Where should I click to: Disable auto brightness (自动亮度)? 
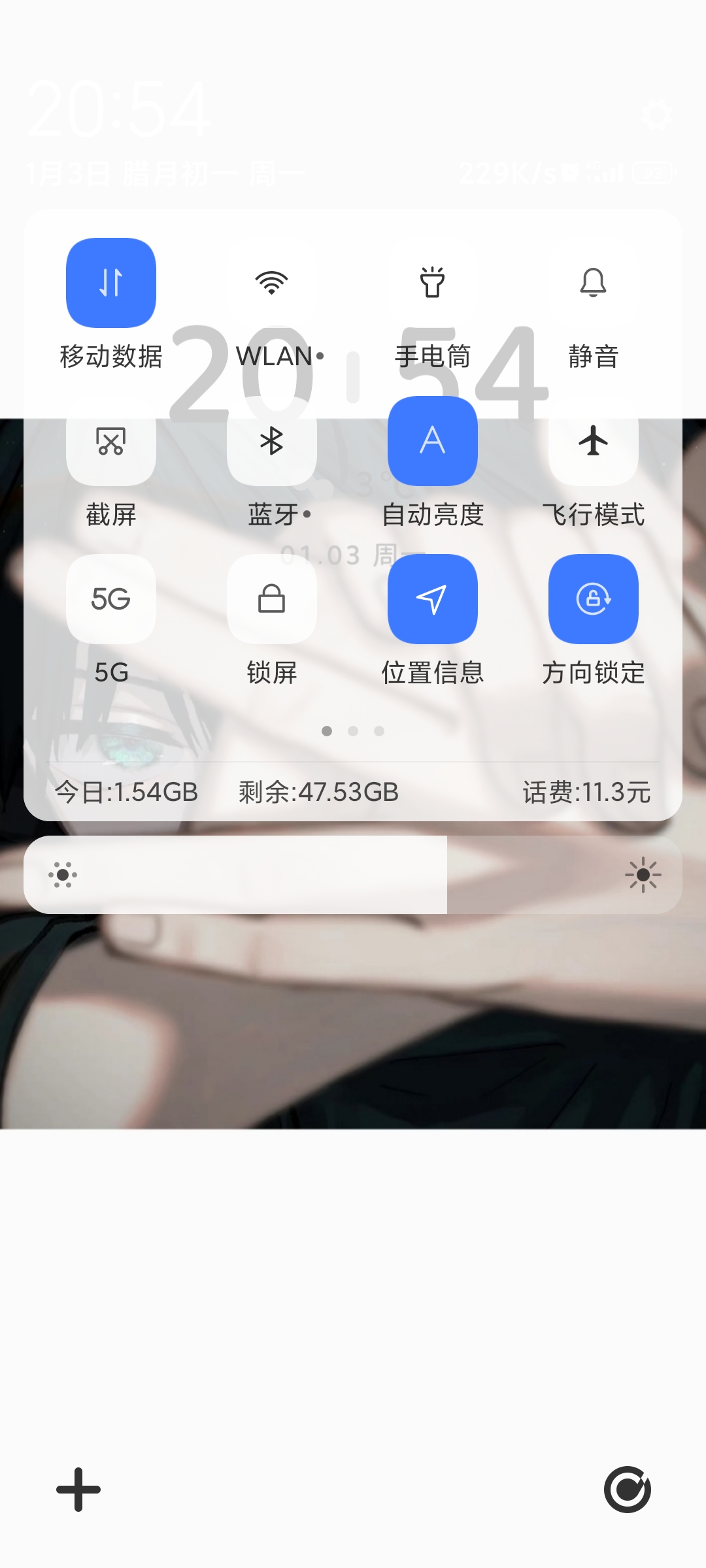pyautogui.click(x=433, y=441)
